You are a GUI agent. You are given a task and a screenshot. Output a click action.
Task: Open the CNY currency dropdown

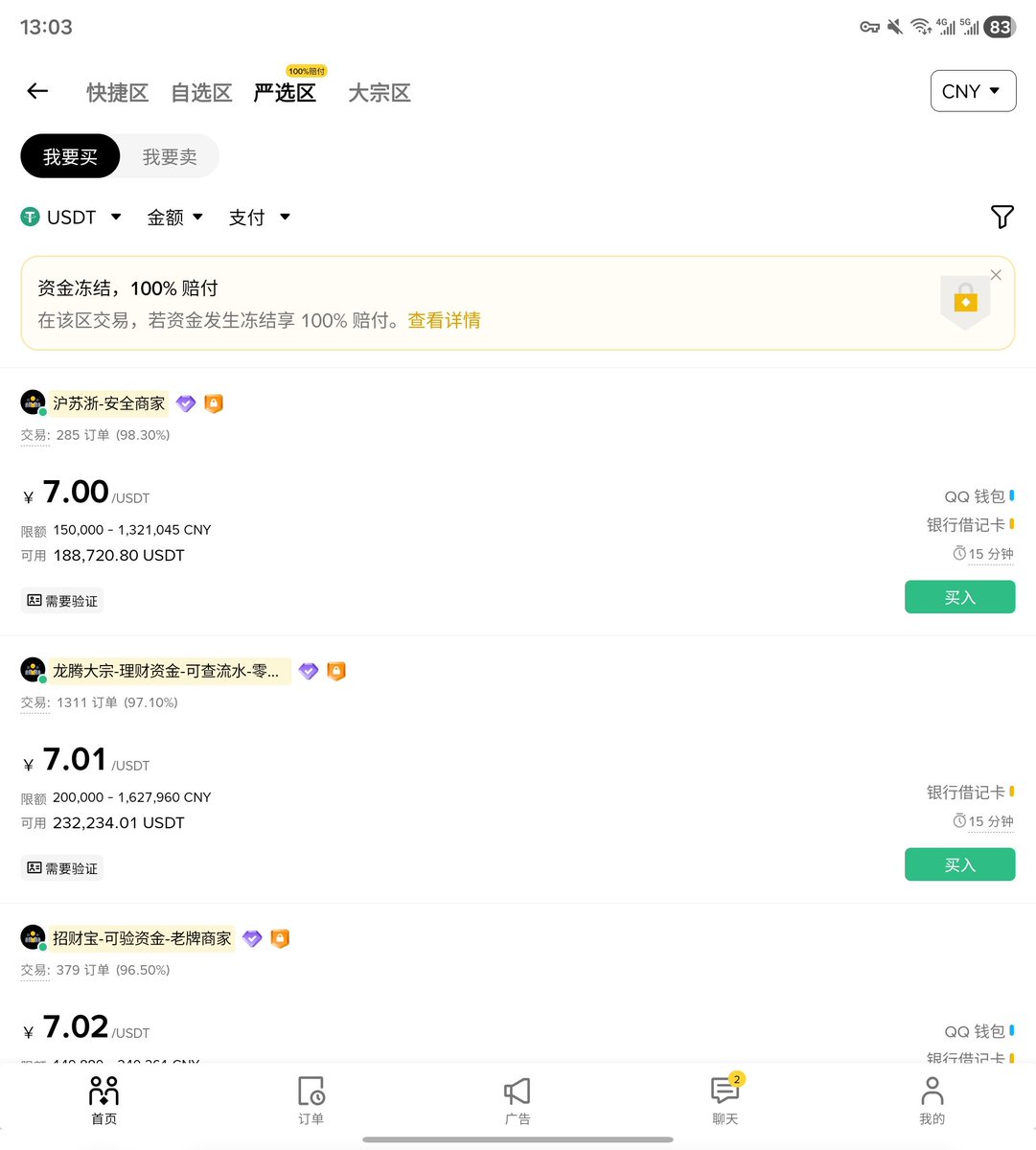[x=972, y=92]
